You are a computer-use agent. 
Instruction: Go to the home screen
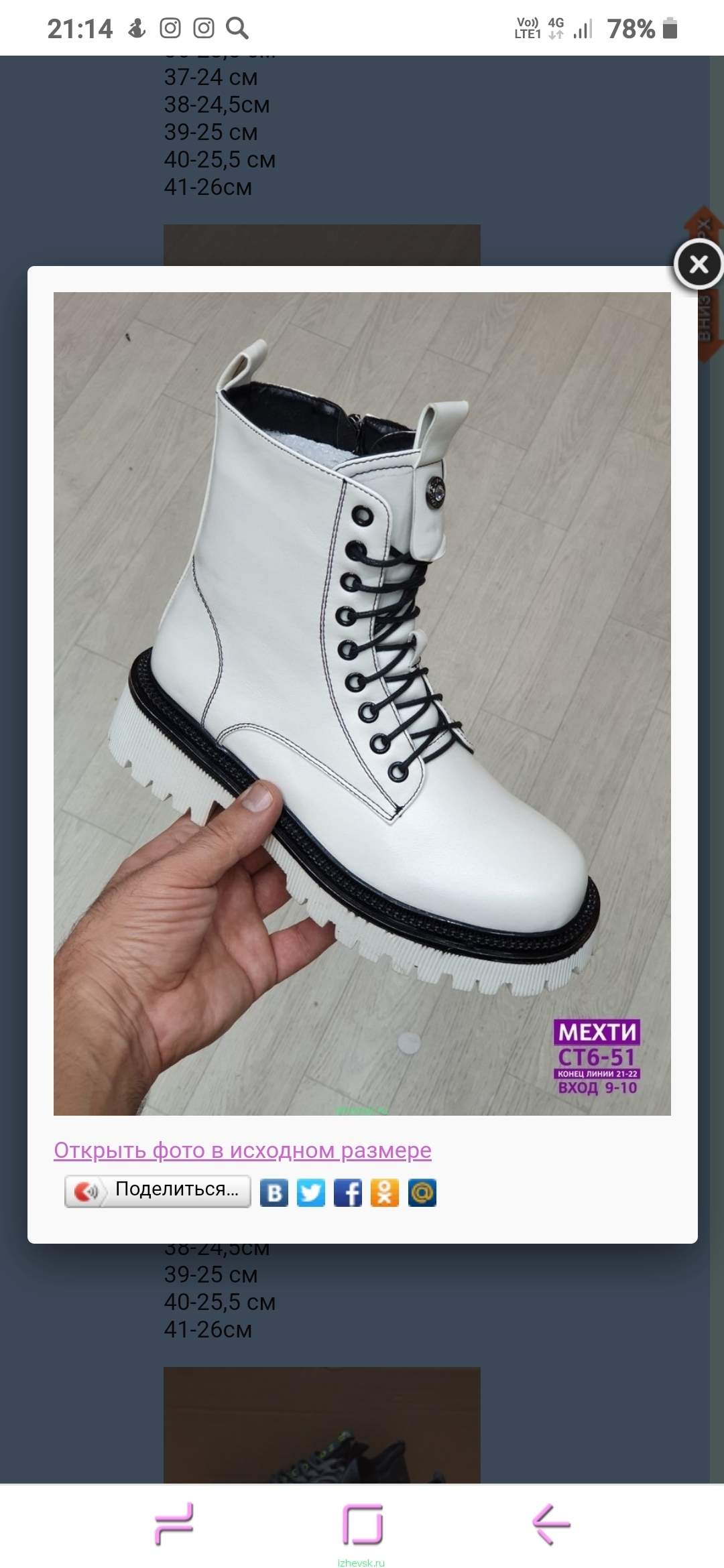tap(362, 1524)
